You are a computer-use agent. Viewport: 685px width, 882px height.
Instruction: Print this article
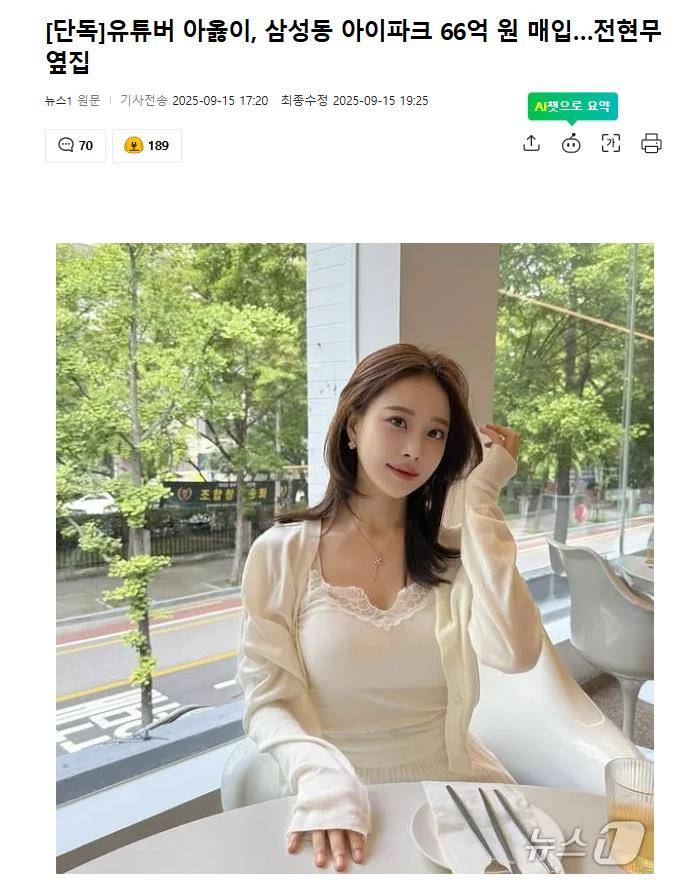click(x=651, y=143)
